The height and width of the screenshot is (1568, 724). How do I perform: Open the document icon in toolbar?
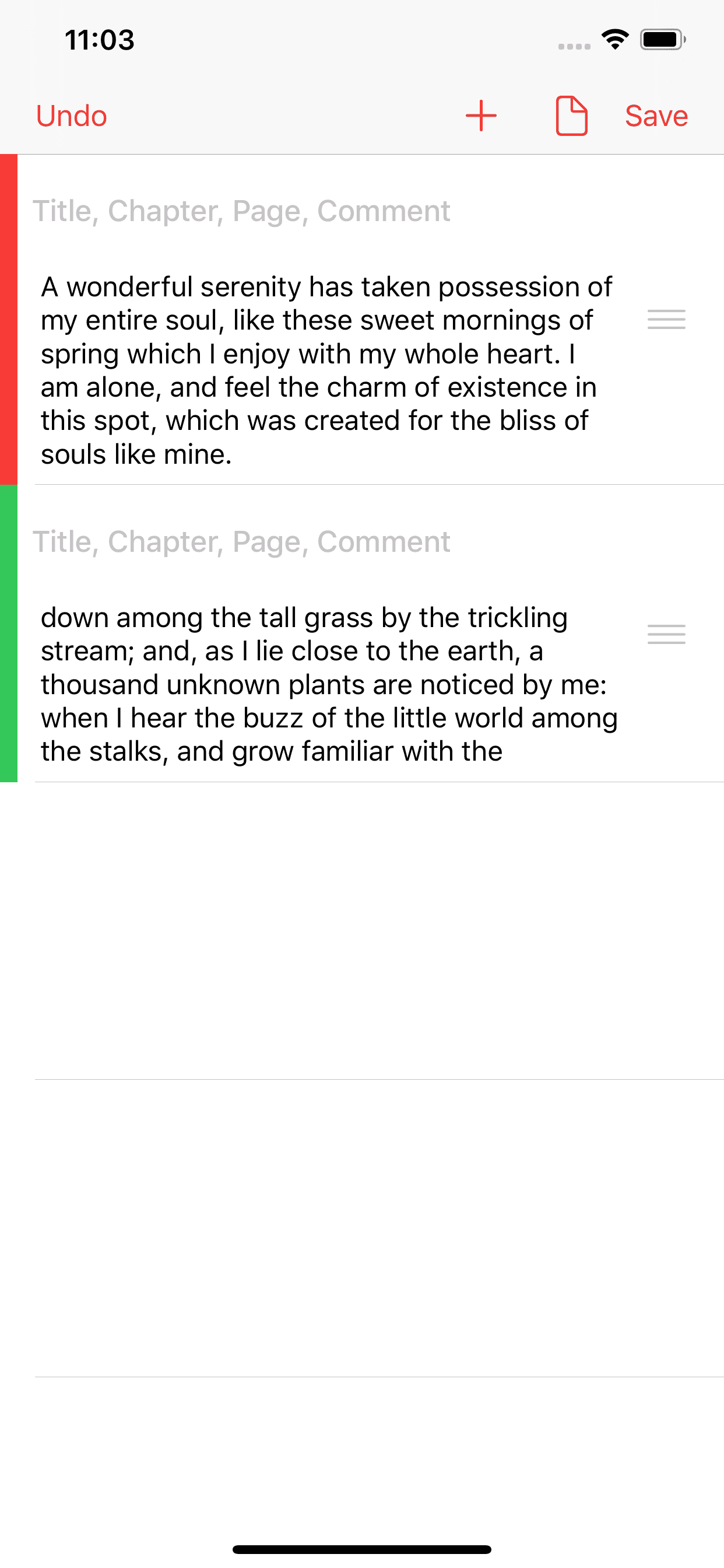tap(571, 116)
